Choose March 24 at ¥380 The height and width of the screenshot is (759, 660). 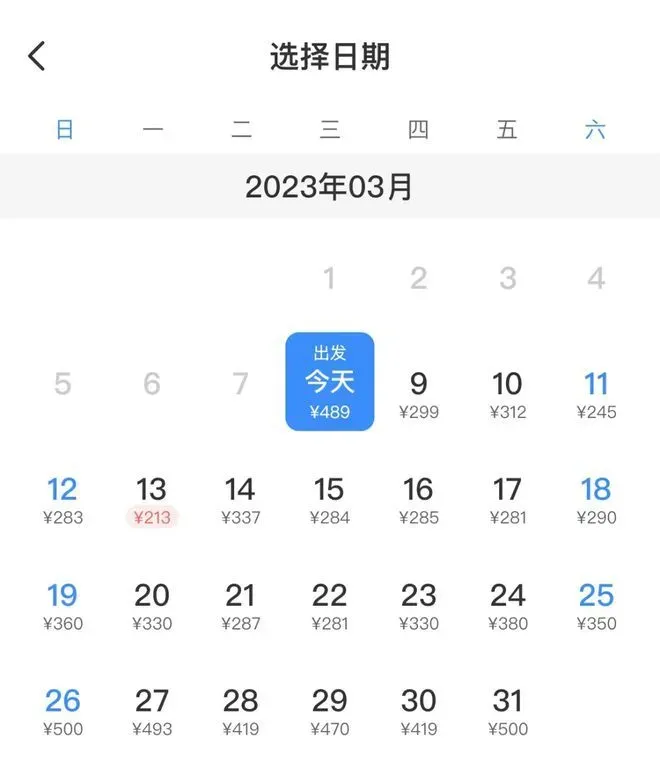coord(507,606)
